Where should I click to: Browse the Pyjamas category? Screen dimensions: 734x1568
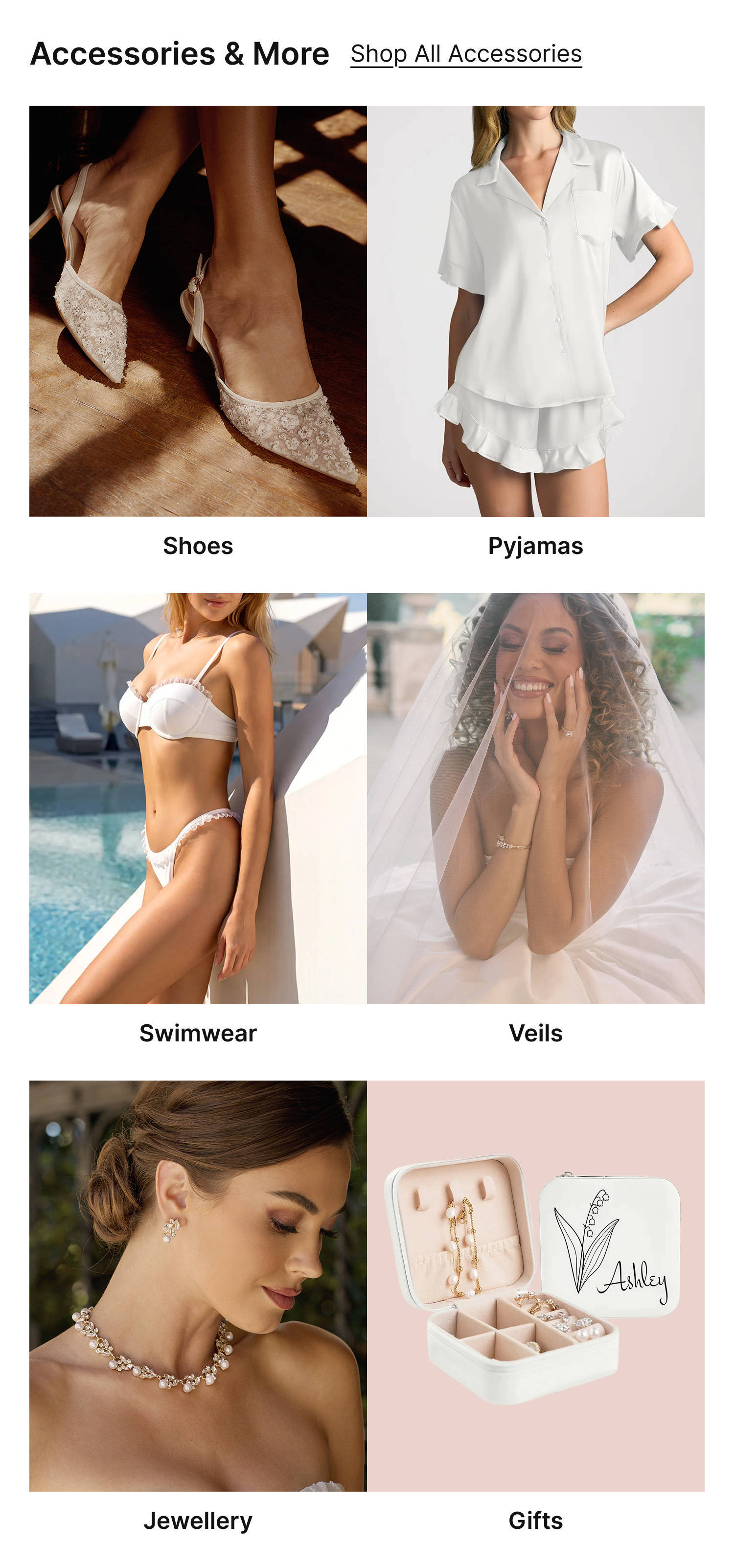pos(535,311)
